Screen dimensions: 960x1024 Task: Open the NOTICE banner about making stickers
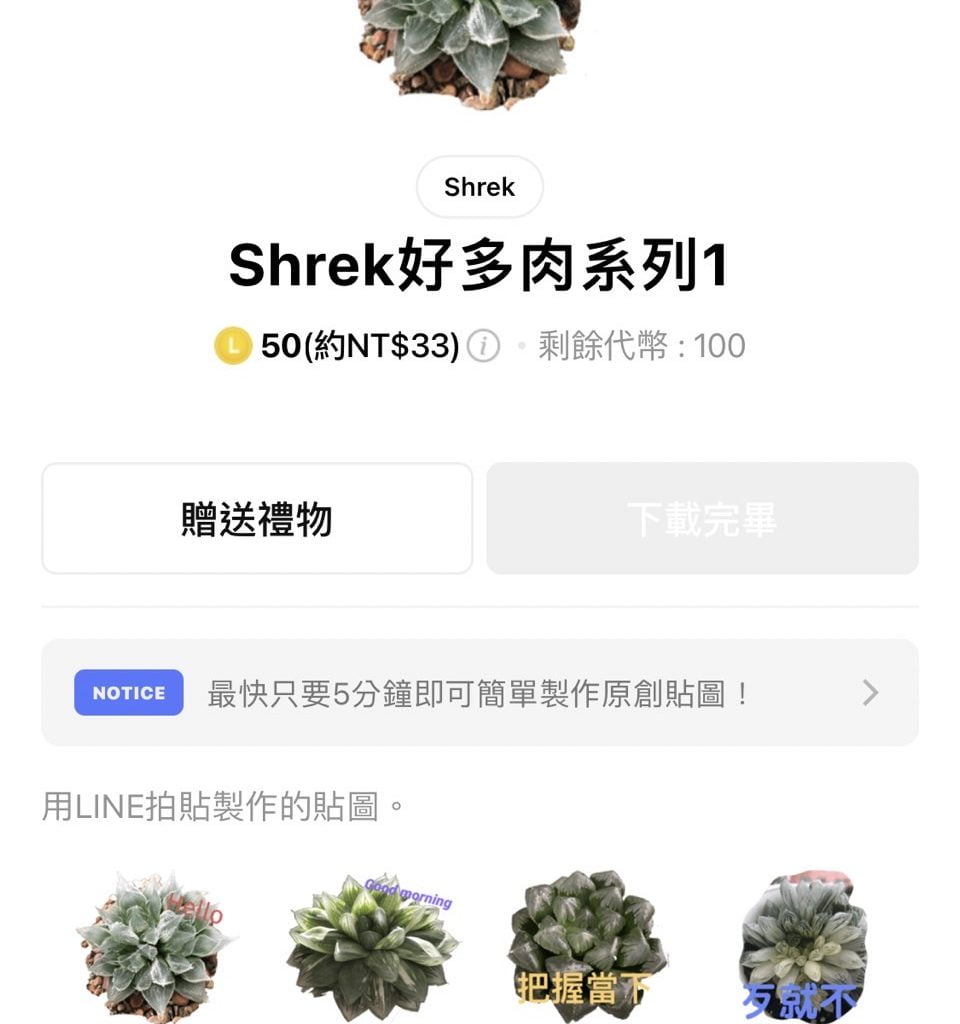(480, 692)
